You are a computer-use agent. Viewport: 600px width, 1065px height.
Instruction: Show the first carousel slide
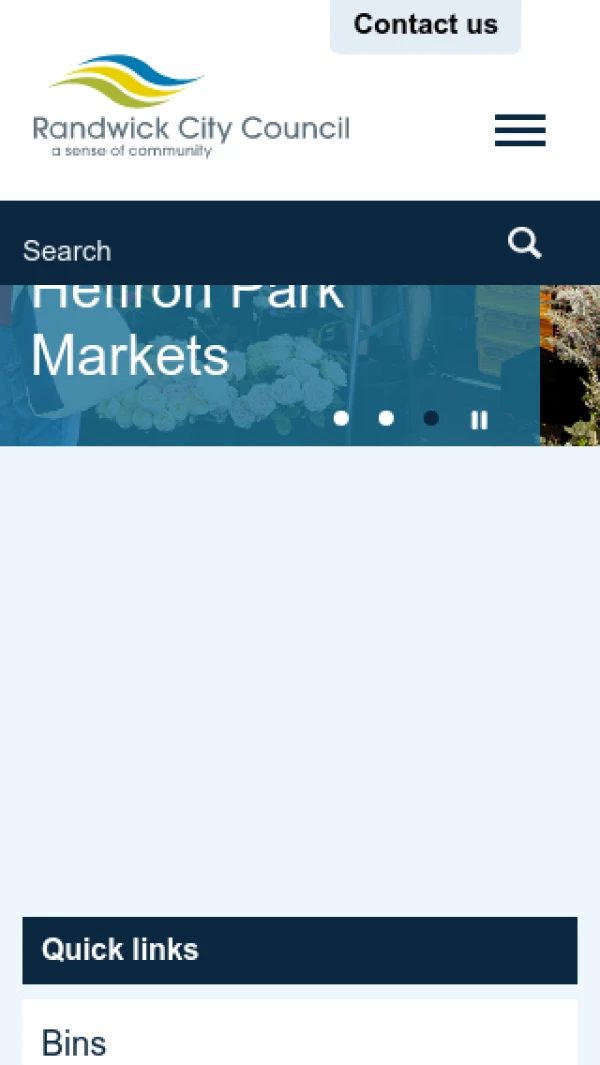[341, 418]
